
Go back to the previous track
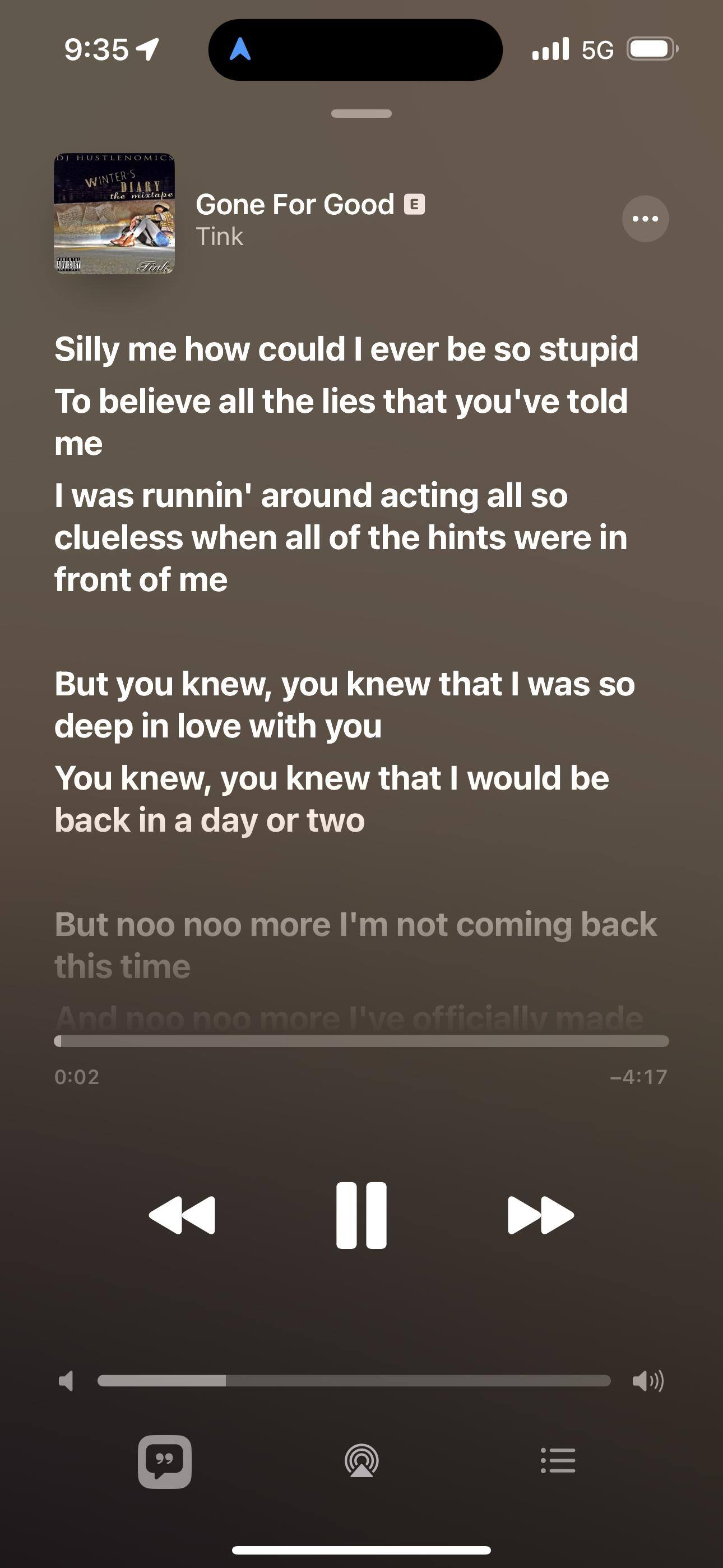pos(182,1216)
